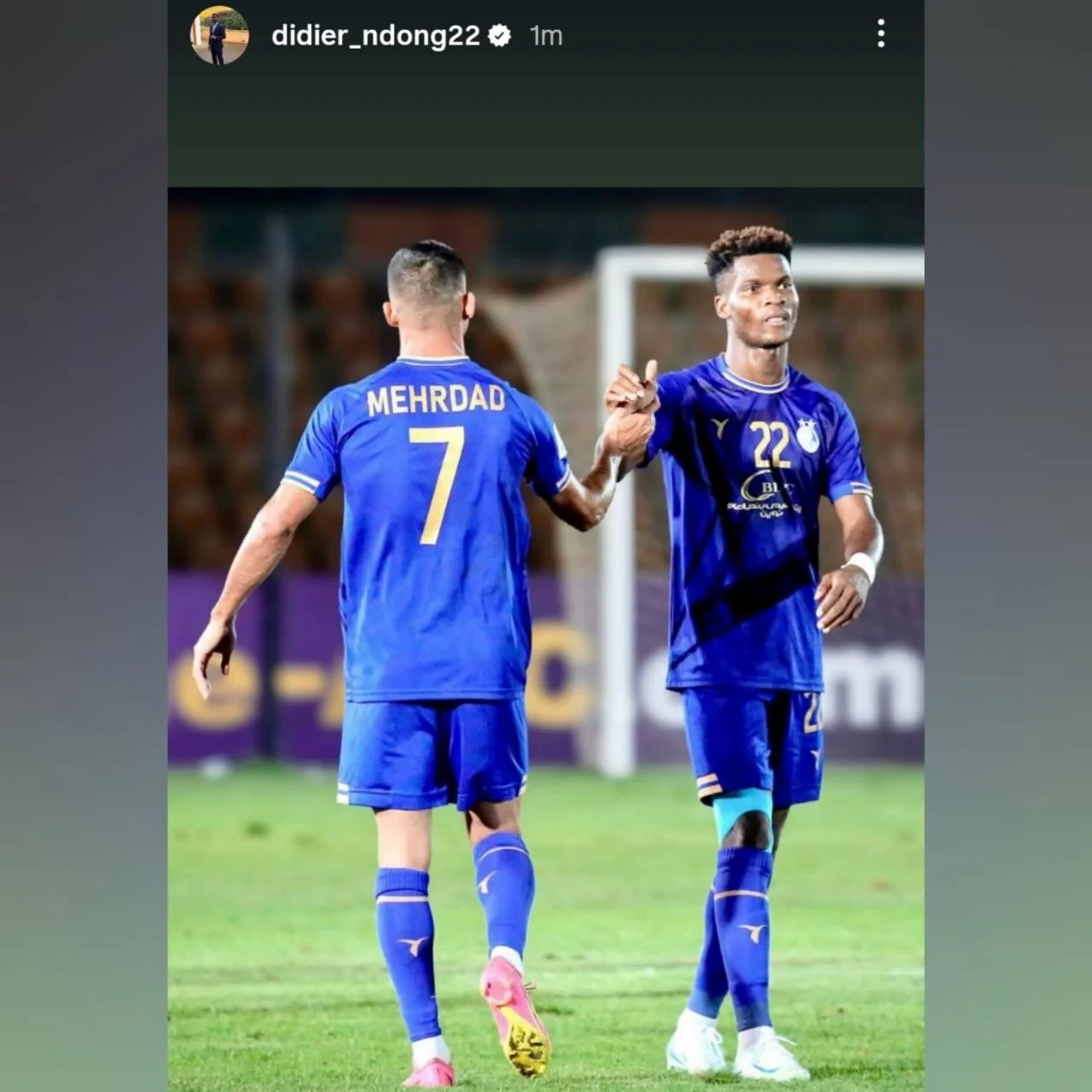
Task: Open the story's three-dot options menu
Action: point(880,35)
